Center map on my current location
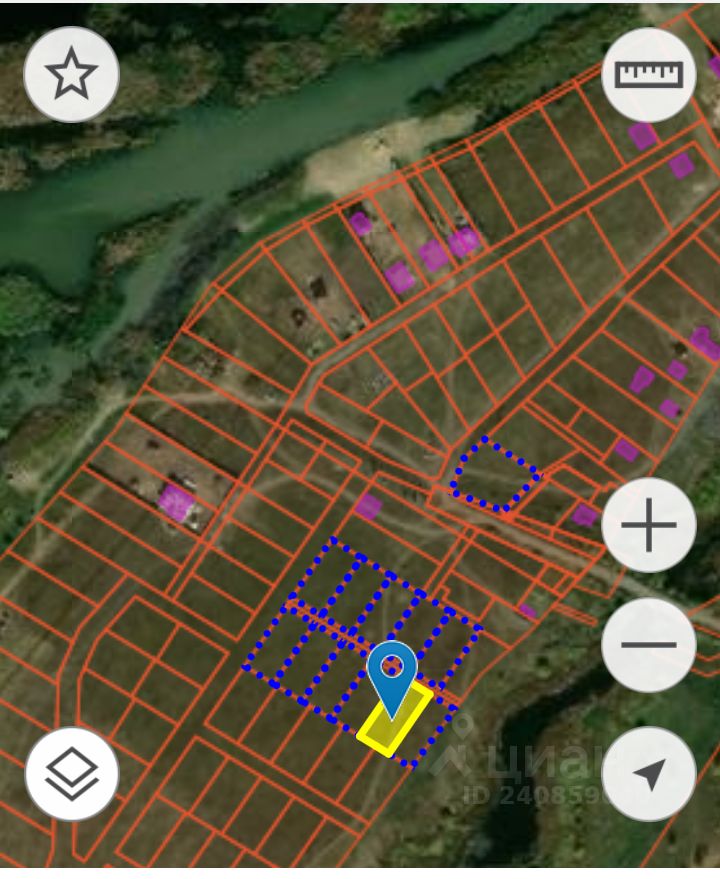This screenshot has width=720, height=879. pos(648,774)
